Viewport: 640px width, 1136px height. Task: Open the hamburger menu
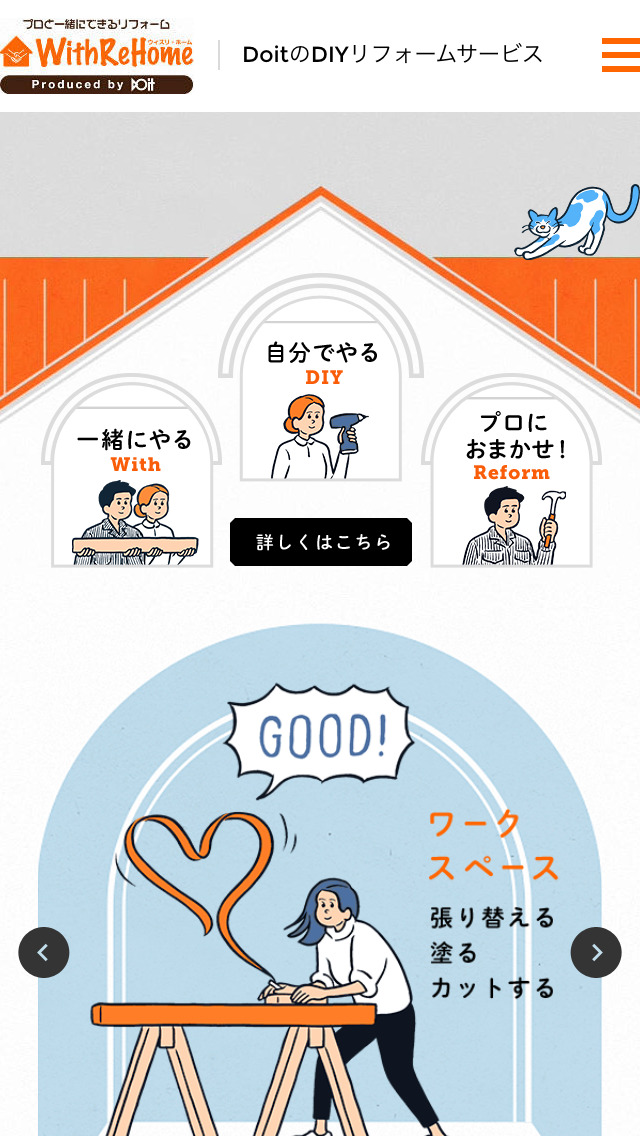coord(620,55)
